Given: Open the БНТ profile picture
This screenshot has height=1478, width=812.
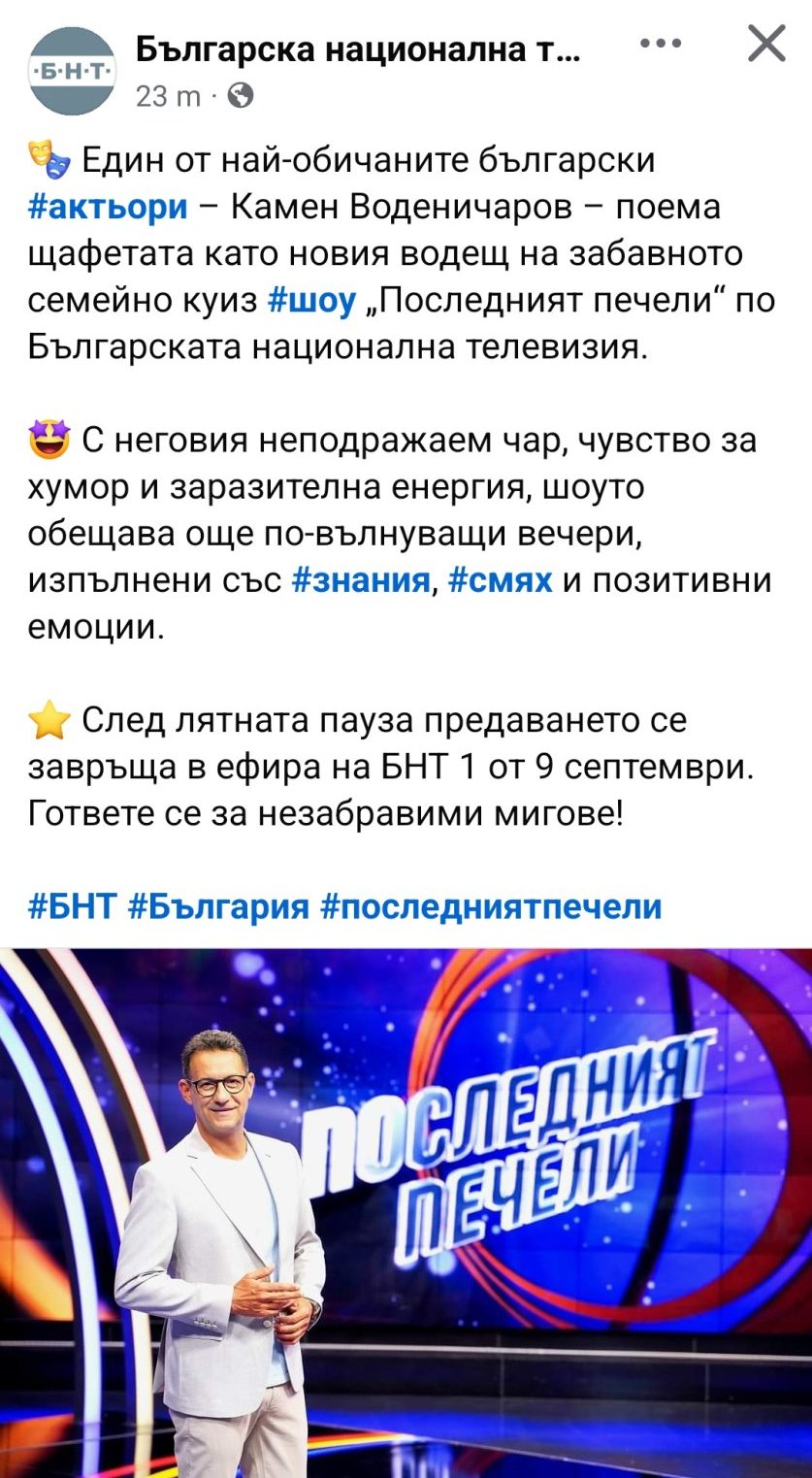Looking at the screenshot, I should click(x=72, y=71).
